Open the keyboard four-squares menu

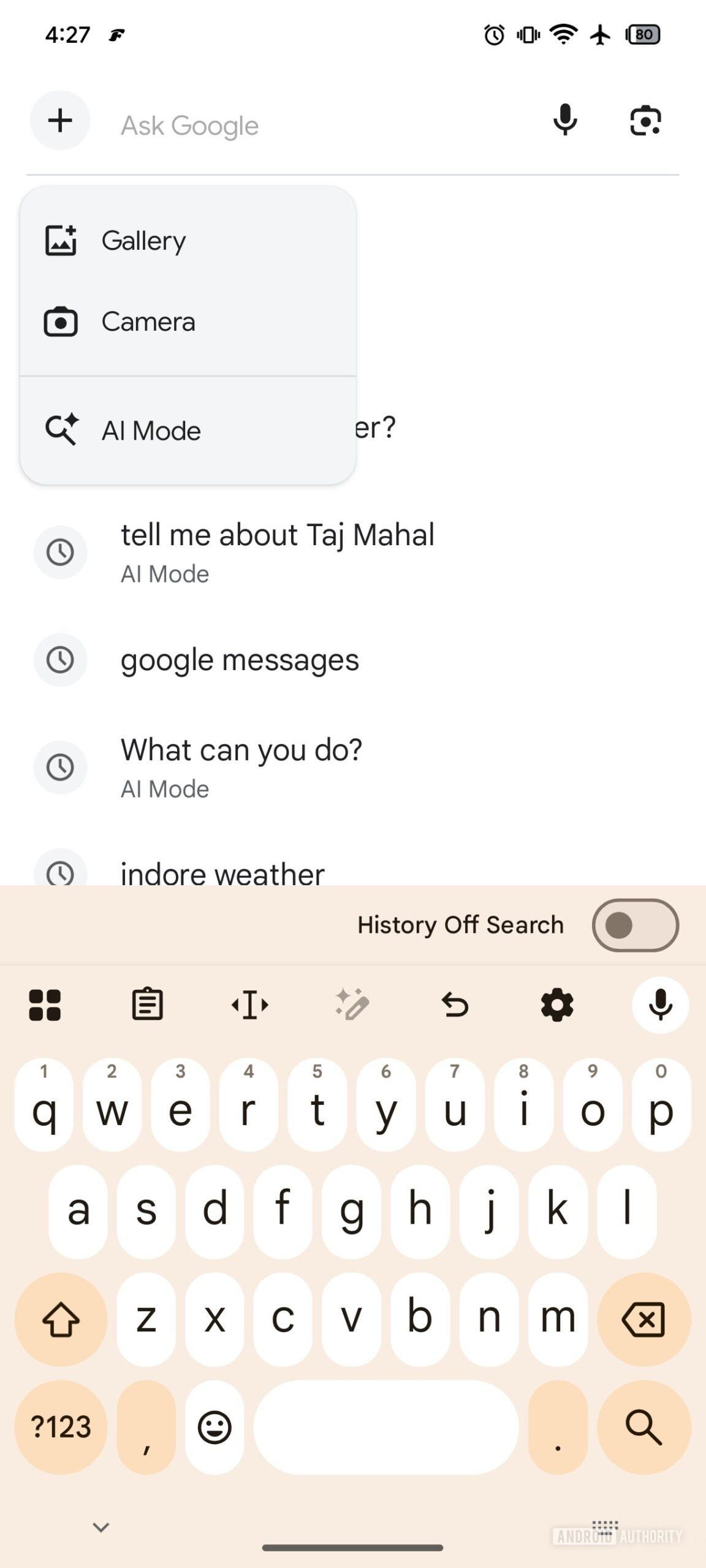coord(45,1005)
